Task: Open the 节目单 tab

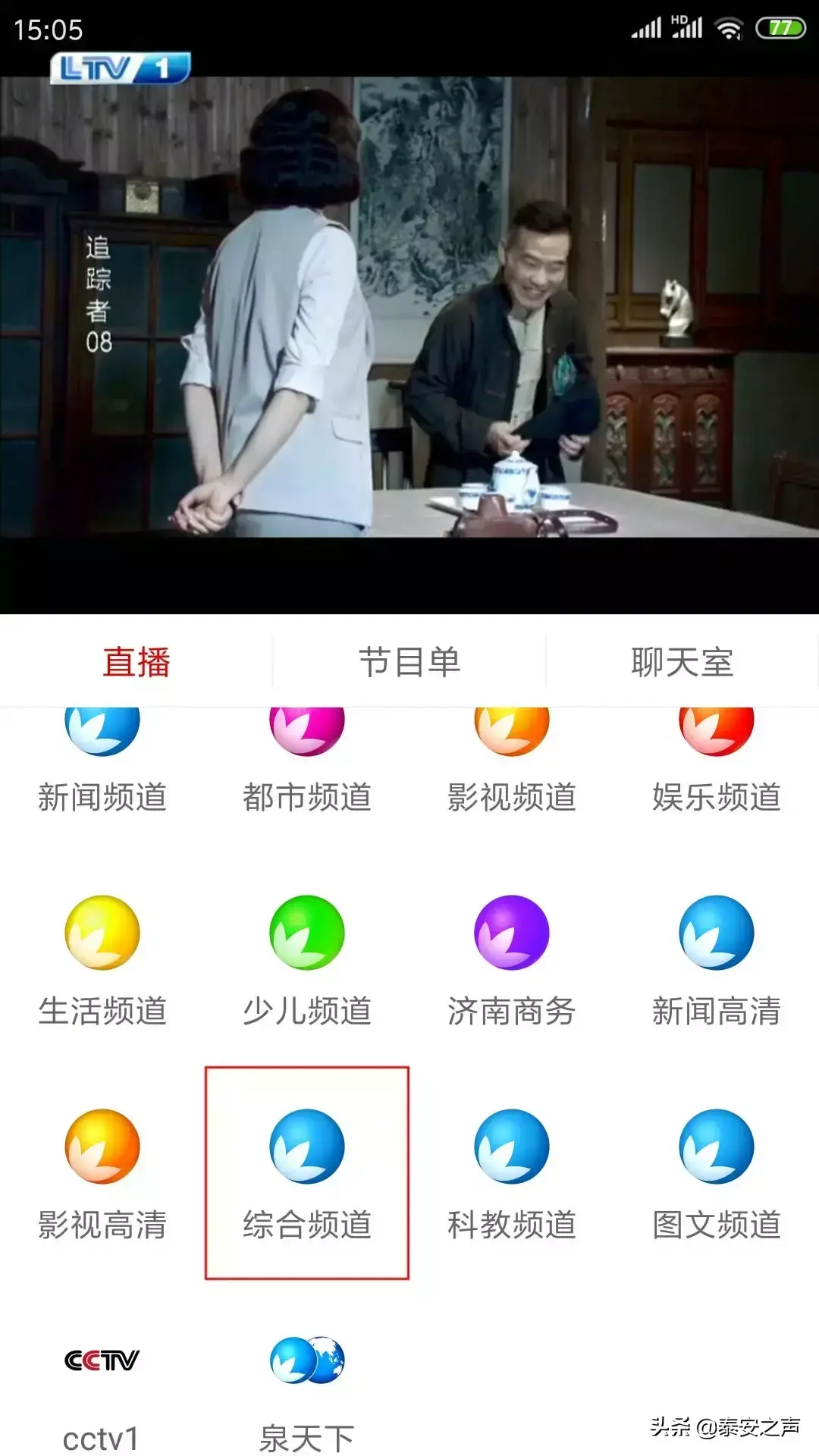Action: (409, 661)
